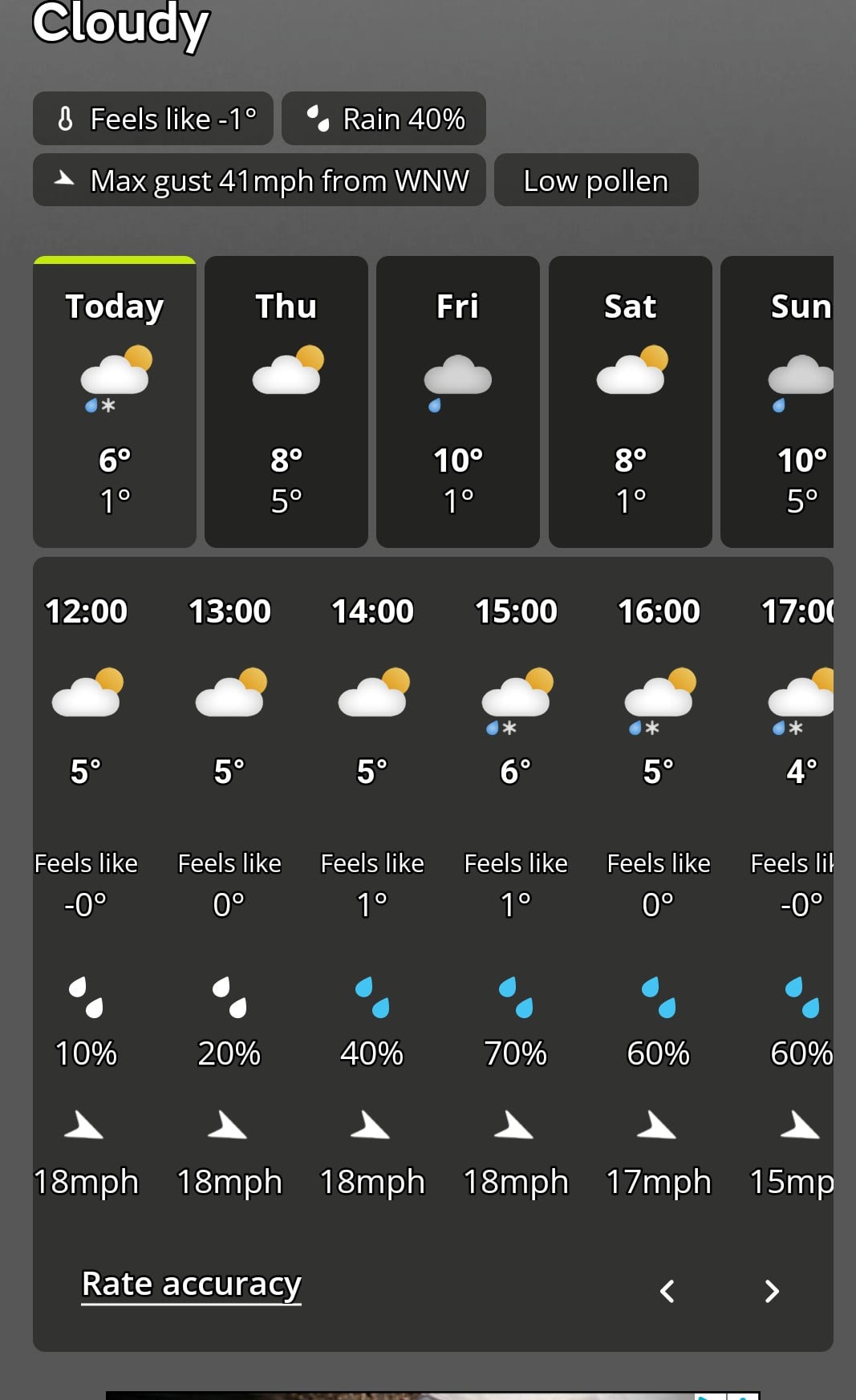Tap the Rain 40% chip

383,119
